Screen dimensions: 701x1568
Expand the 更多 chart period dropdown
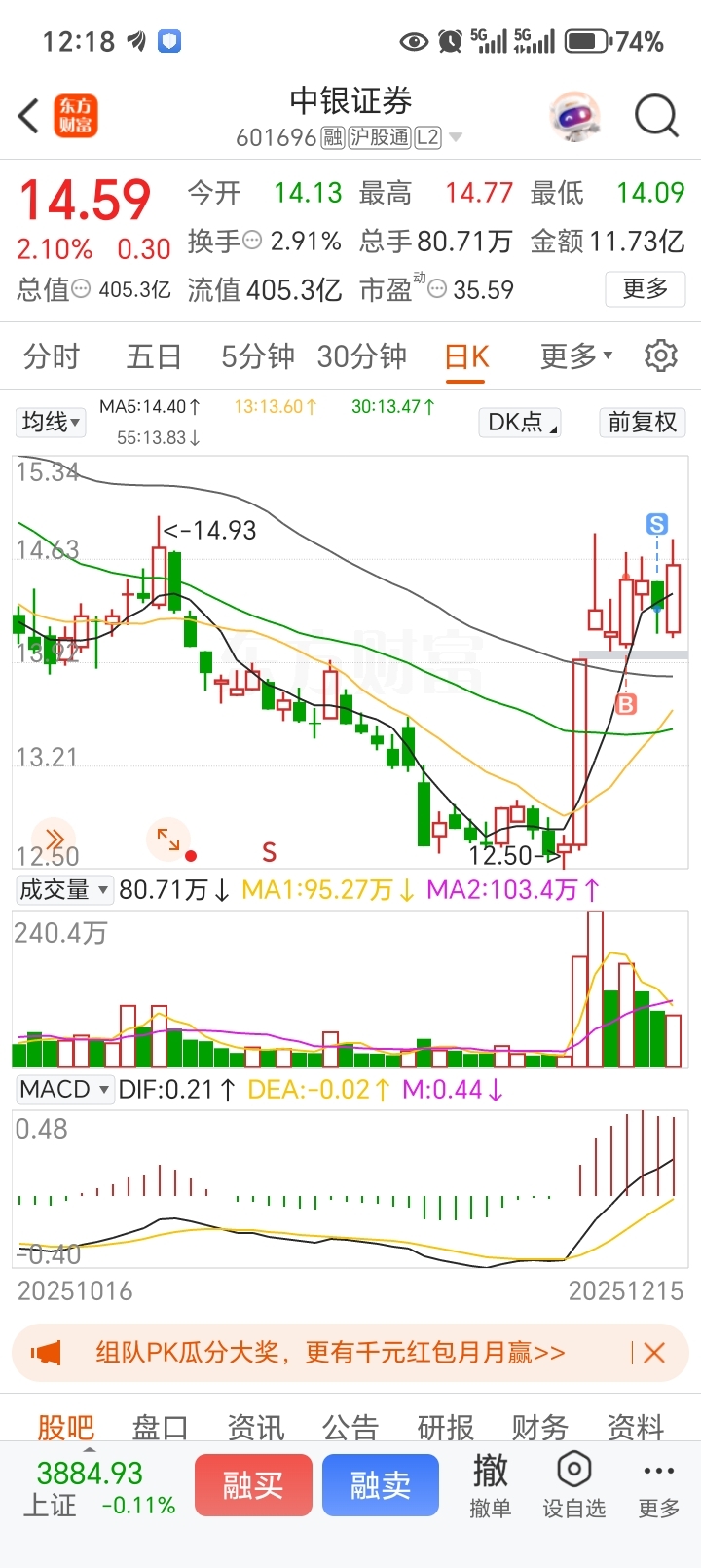pyautogui.click(x=576, y=356)
